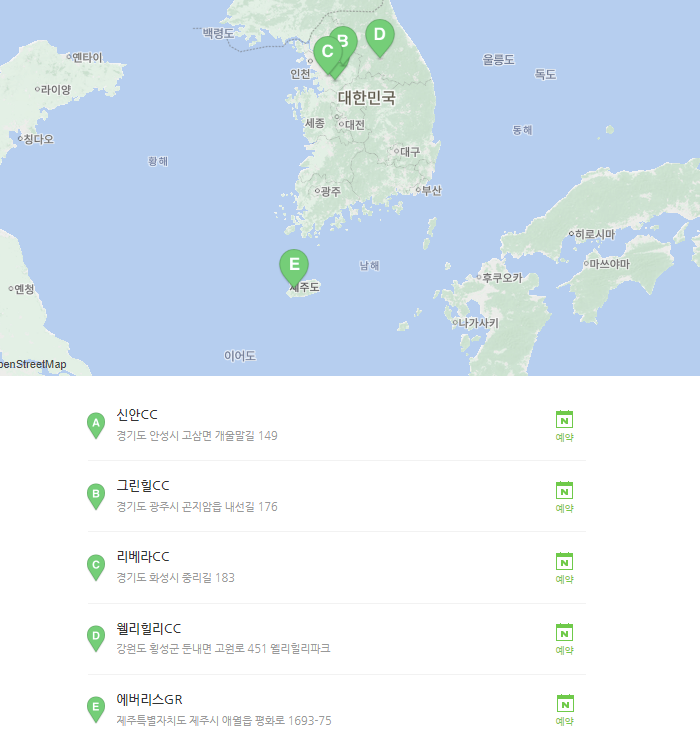700x742 pixels.
Task: Tap the 예약 button for 신안CC
Action: (x=564, y=424)
